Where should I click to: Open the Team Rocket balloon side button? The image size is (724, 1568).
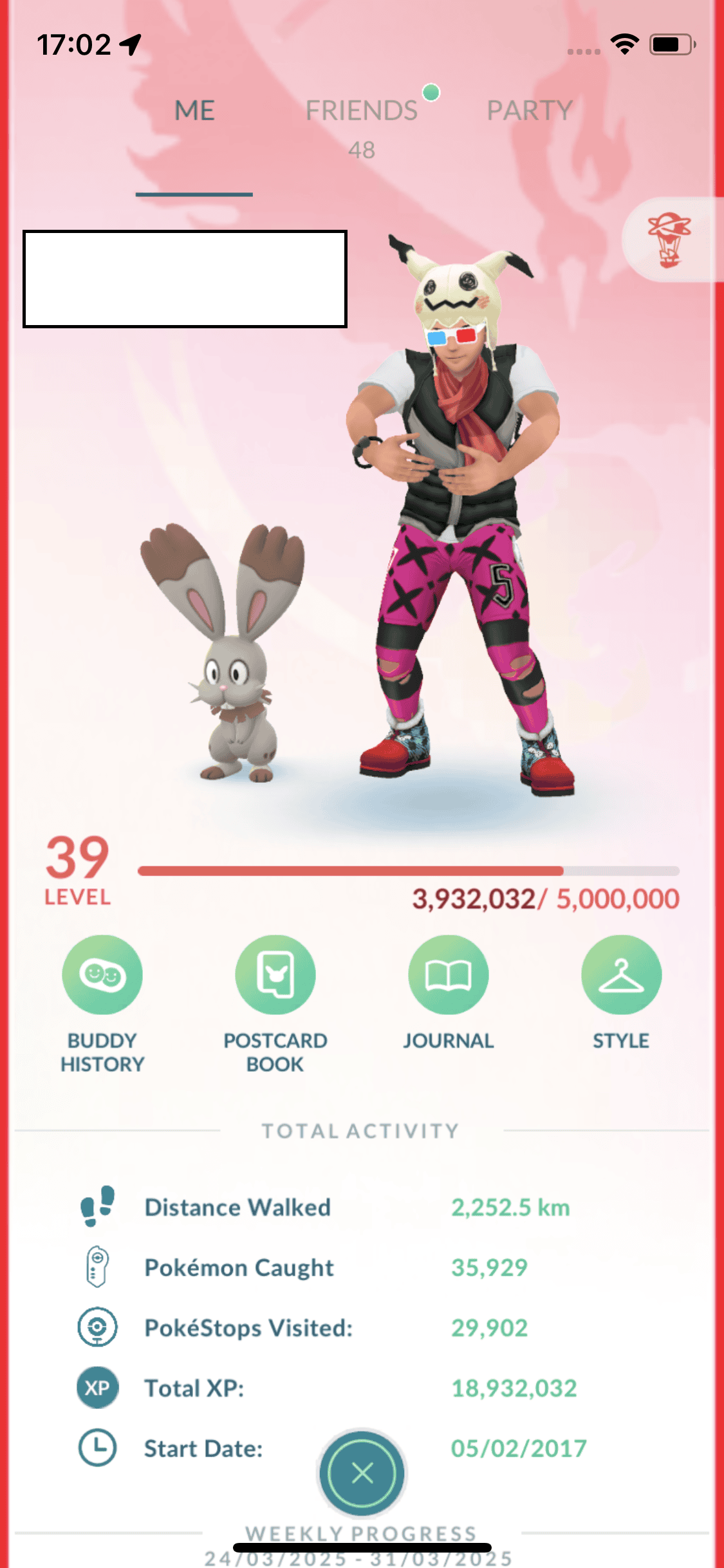click(x=670, y=239)
